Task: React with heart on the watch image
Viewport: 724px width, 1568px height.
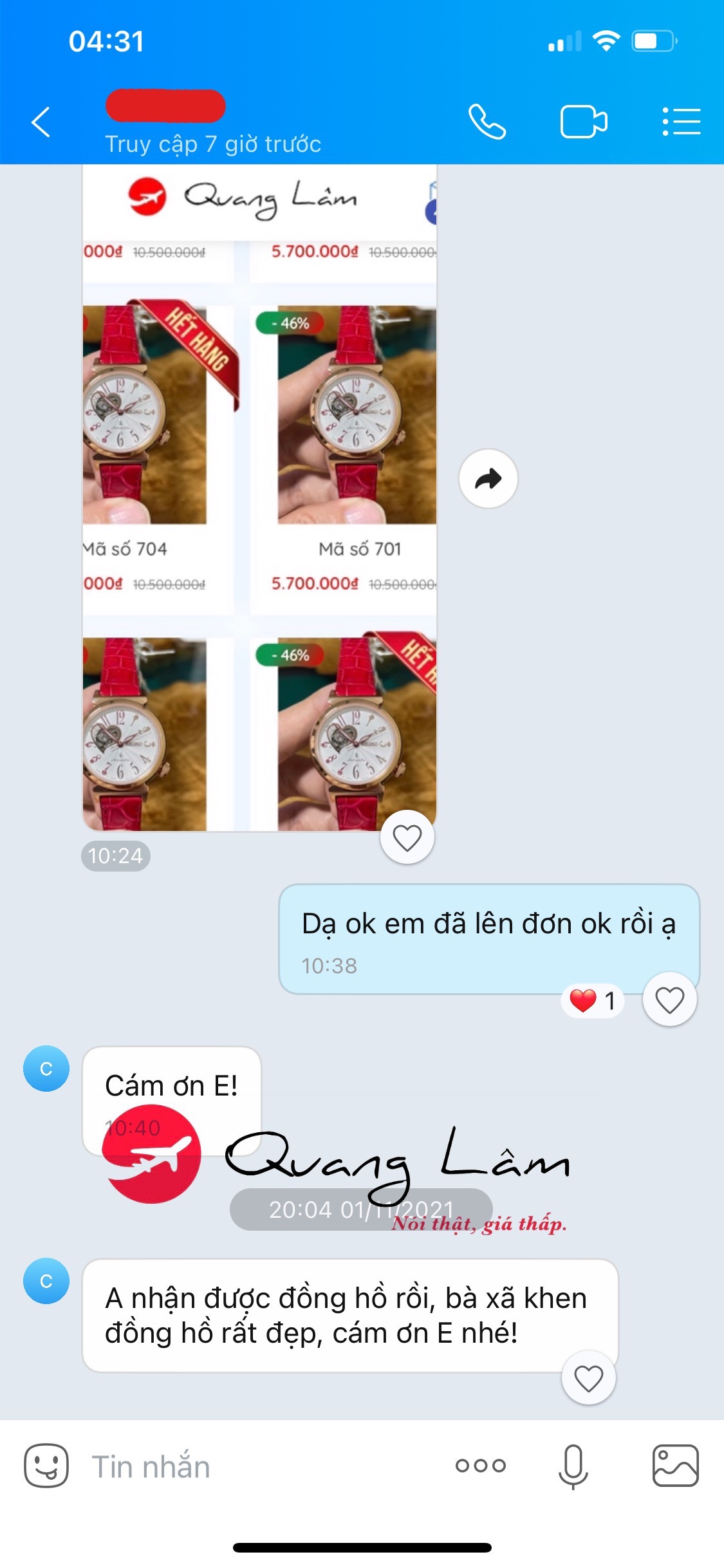Action: tap(407, 838)
